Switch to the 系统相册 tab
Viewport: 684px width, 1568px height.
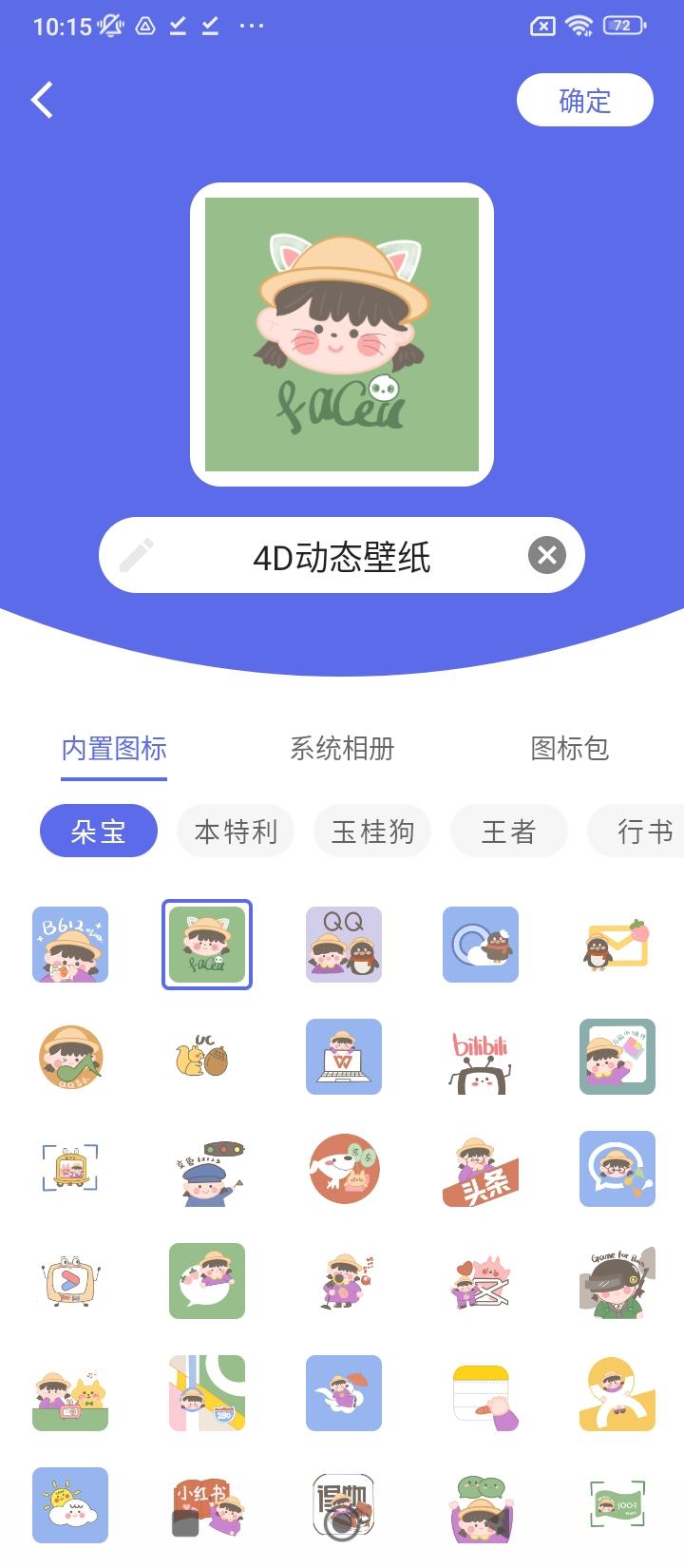(343, 750)
